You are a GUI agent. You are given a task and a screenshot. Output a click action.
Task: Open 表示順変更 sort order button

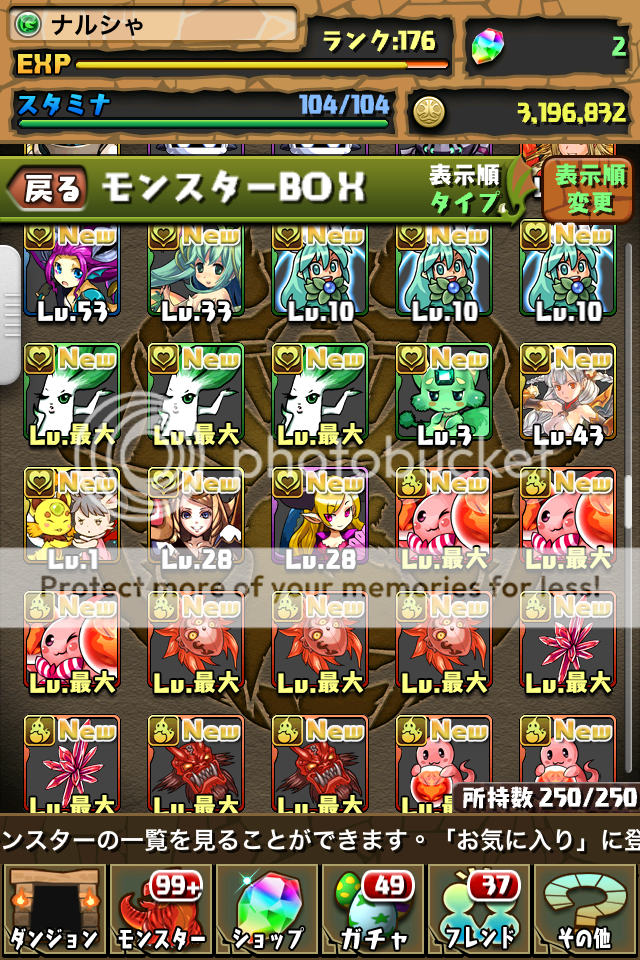589,190
